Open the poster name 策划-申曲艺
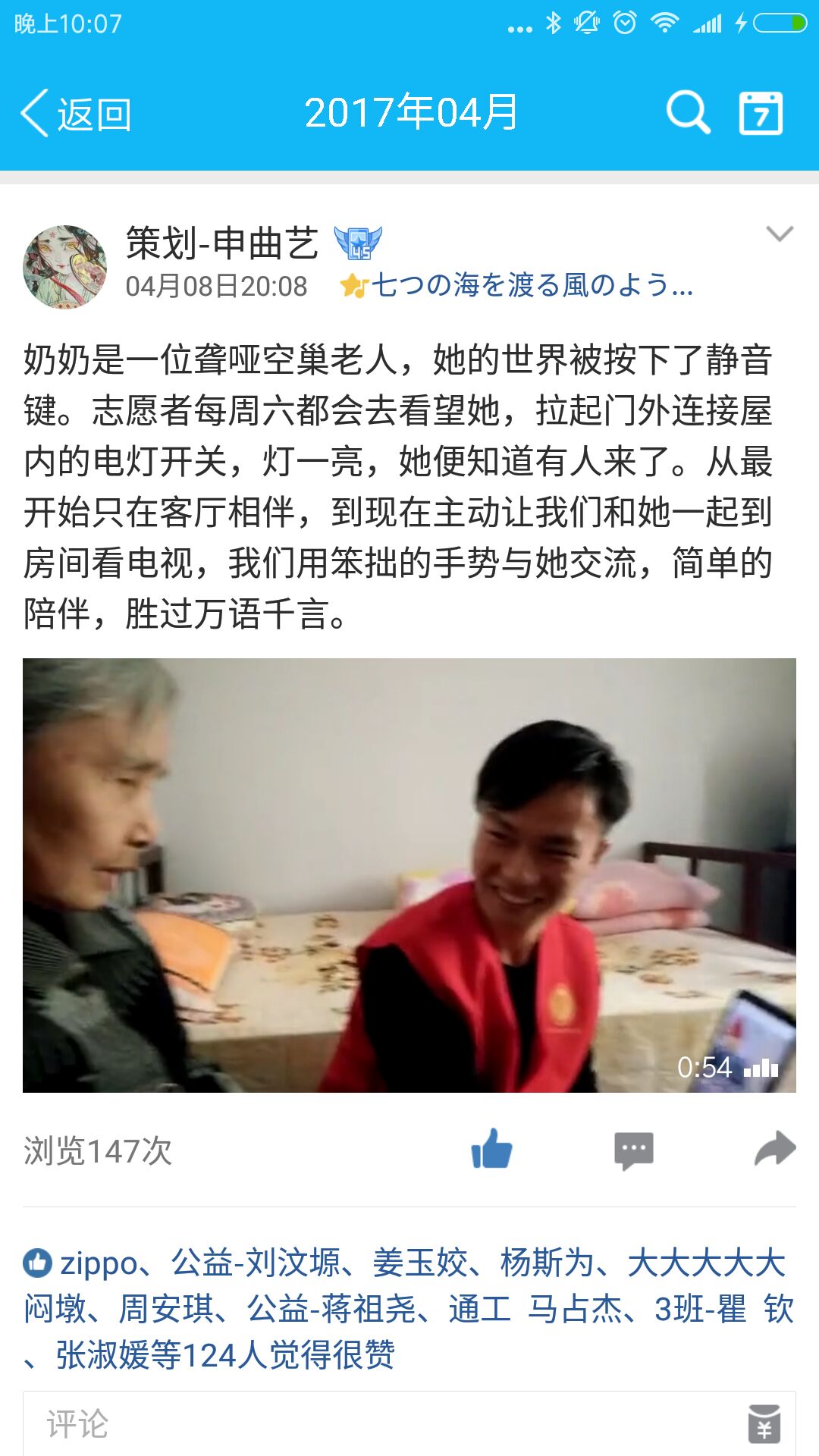Image resolution: width=819 pixels, height=1456 pixels. coord(221,243)
